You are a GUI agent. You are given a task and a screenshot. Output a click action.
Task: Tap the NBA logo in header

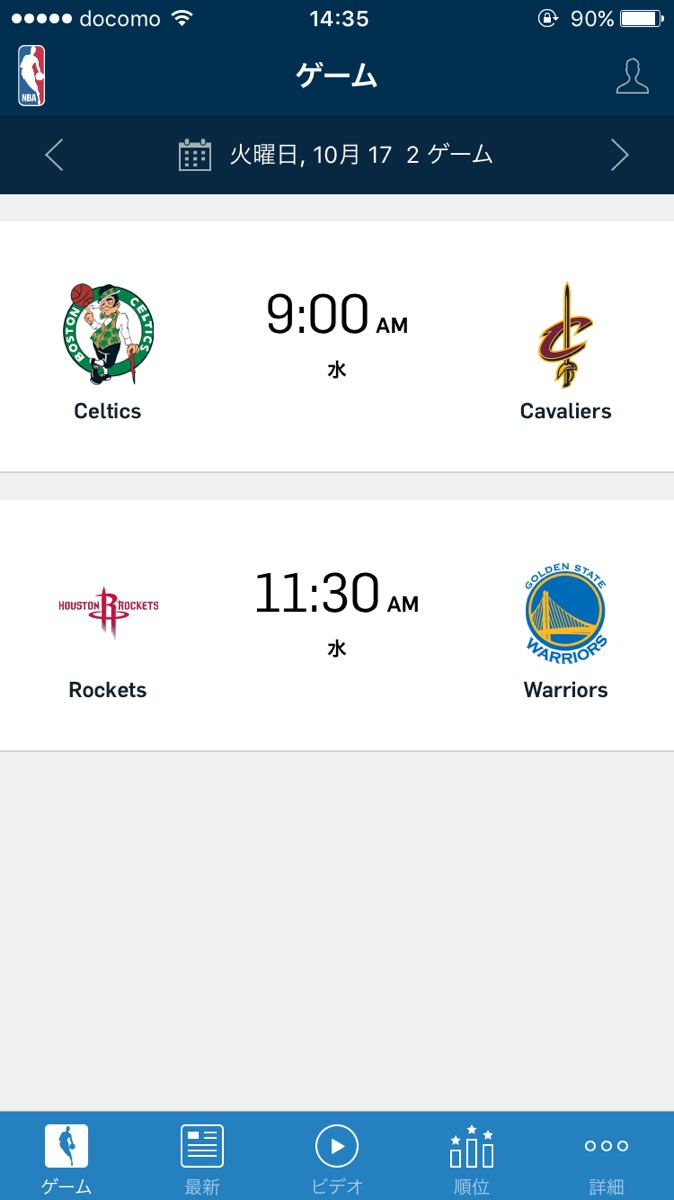pyautogui.click(x=32, y=76)
